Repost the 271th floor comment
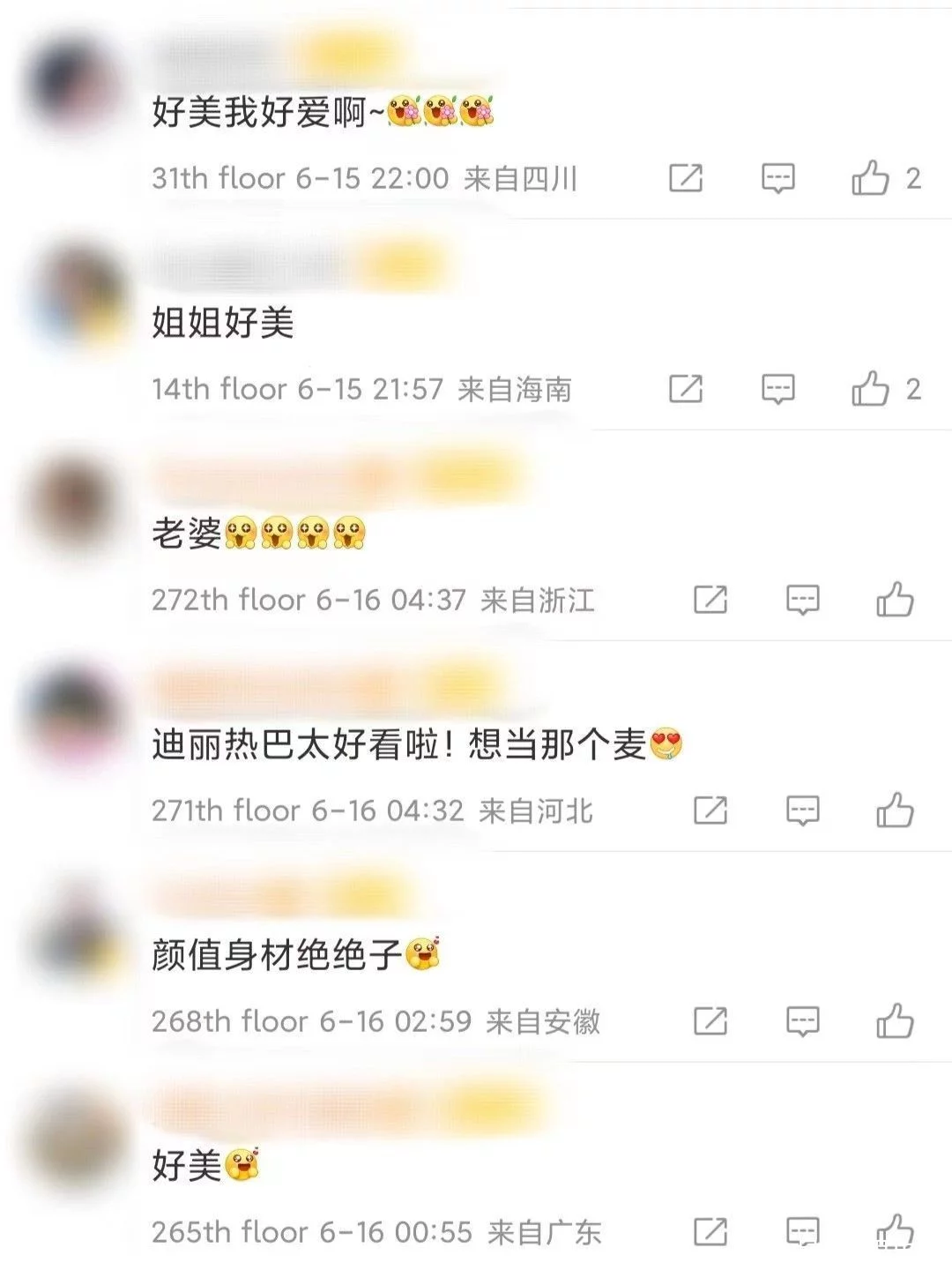952x1270 pixels. point(710,811)
